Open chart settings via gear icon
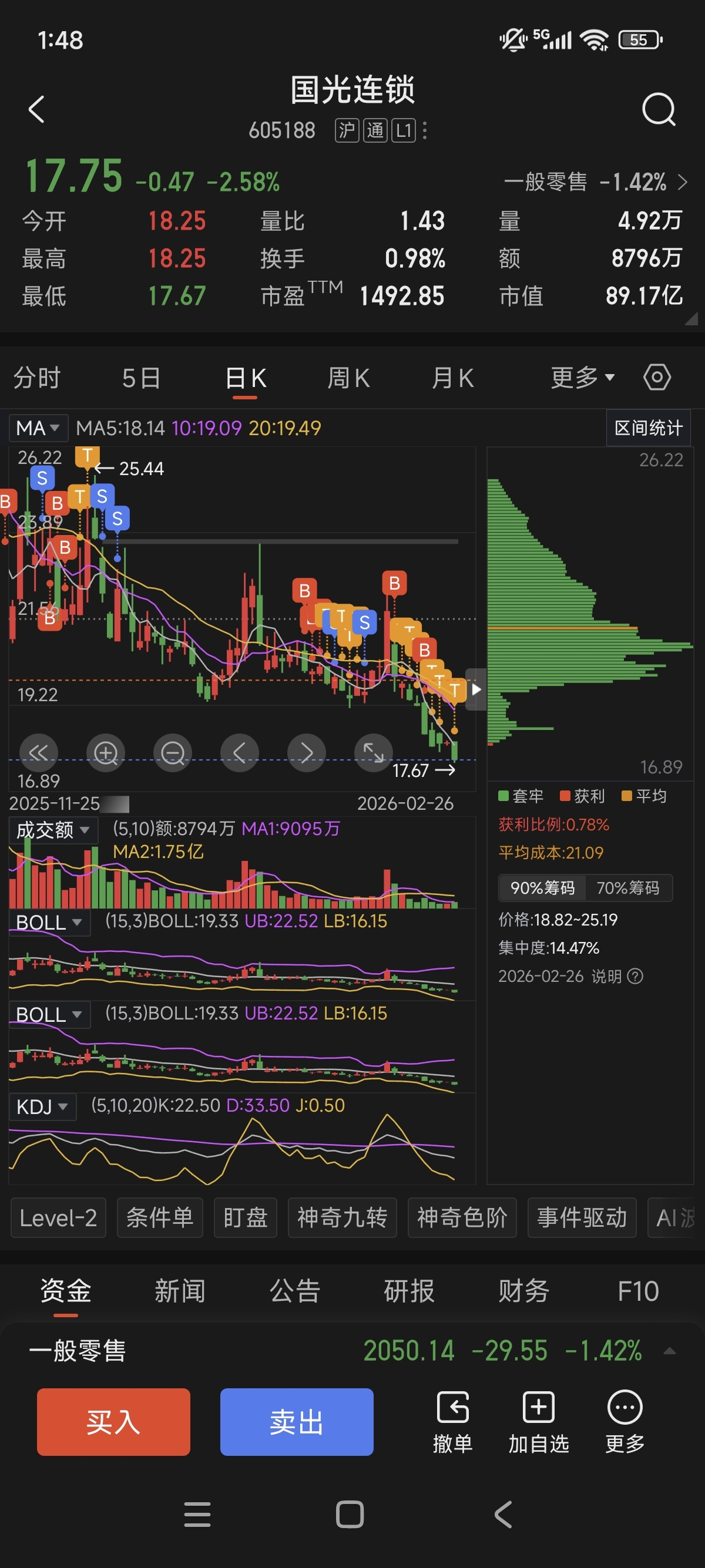The image size is (705, 1568). click(656, 378)
